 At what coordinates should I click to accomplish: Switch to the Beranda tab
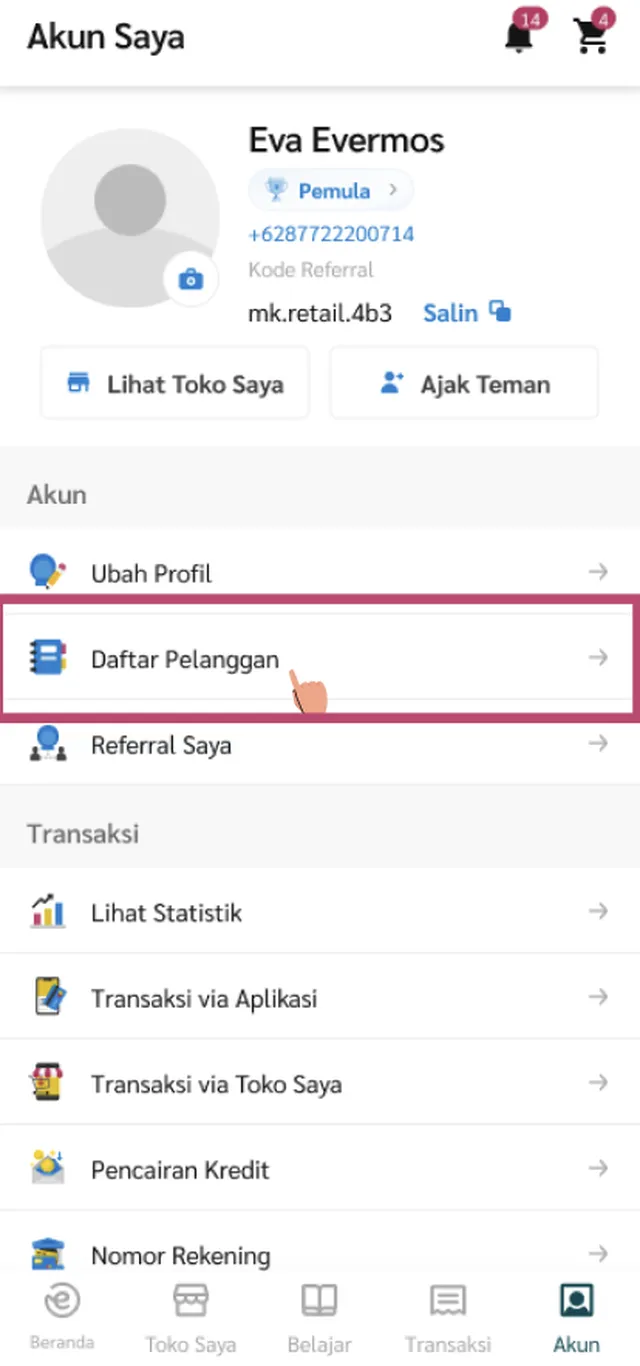[x=62, y=1317]
